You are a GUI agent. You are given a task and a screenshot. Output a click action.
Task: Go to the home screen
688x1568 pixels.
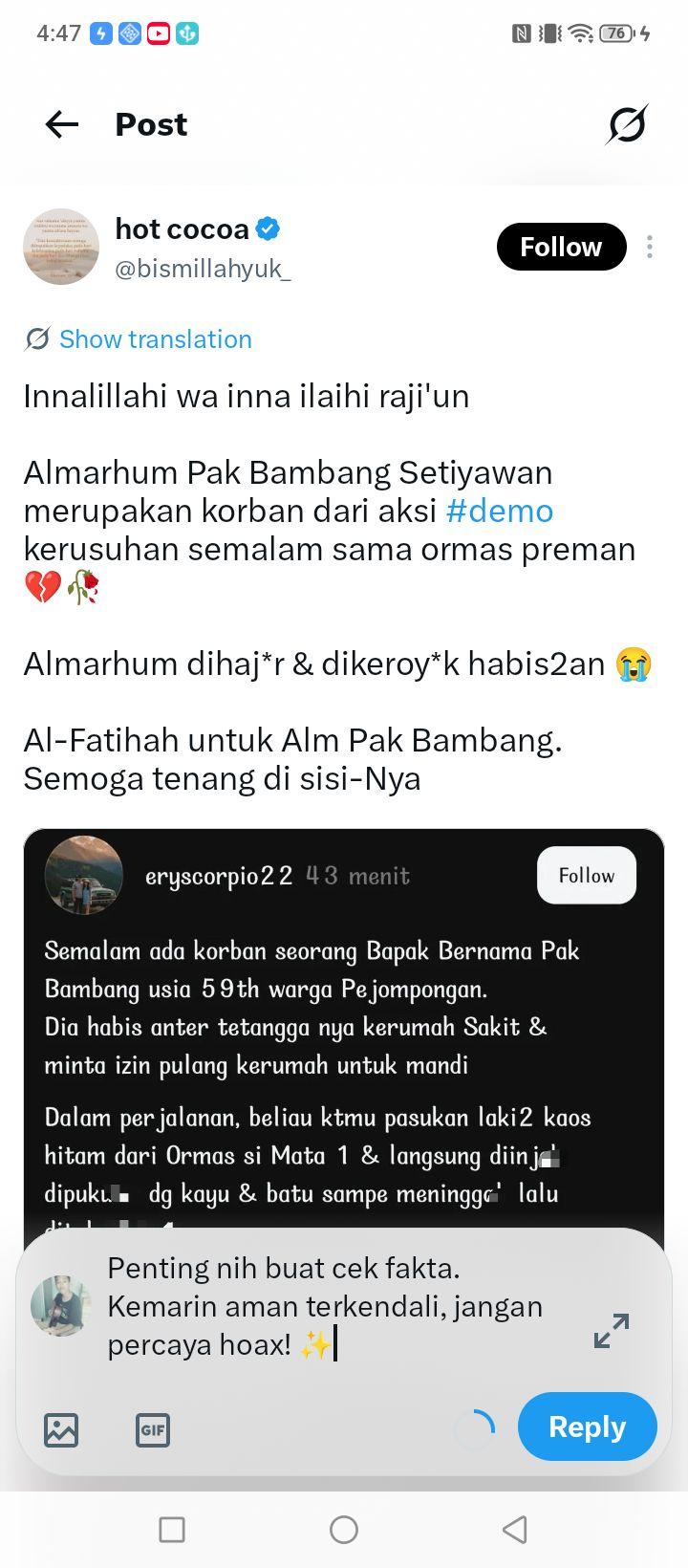point(344,1530)
